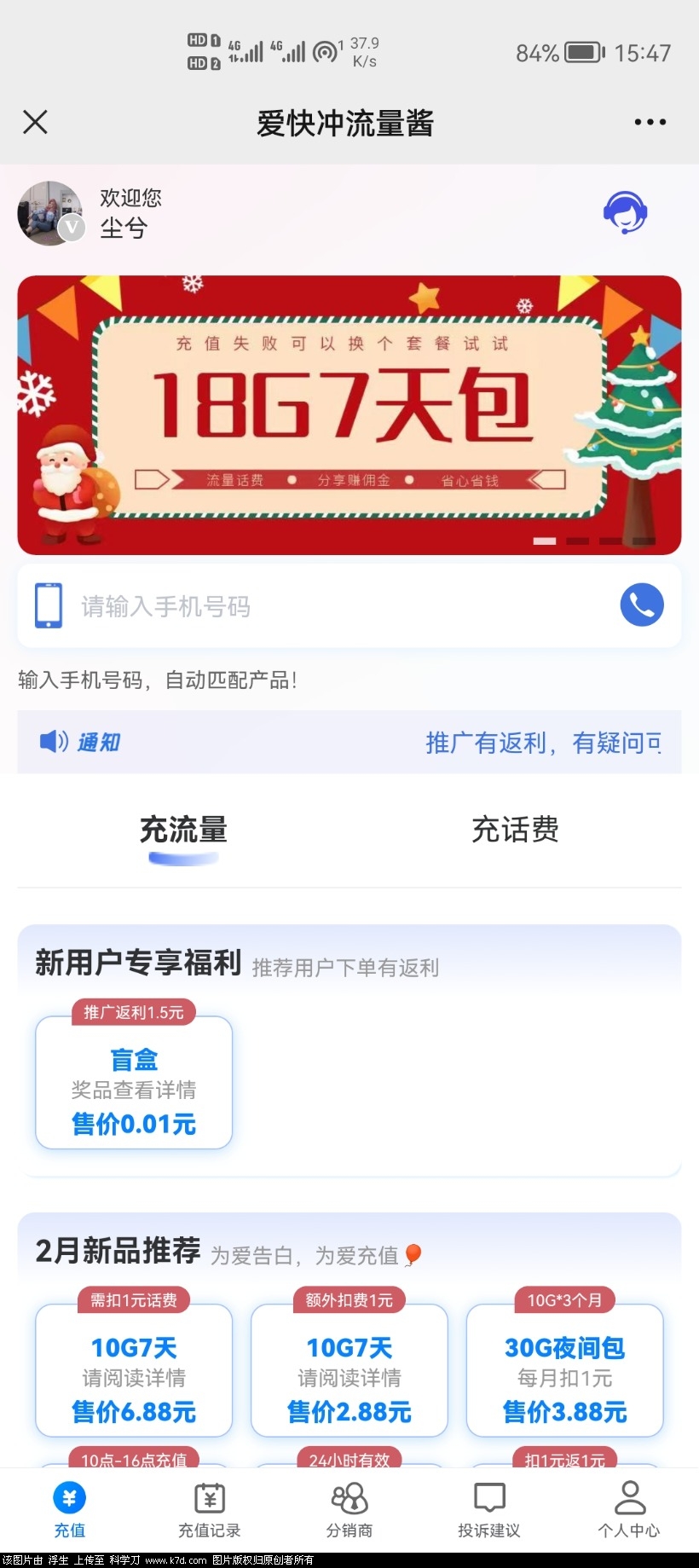699x1568 pixels.
Task: Open the 盲盒 blind box priced 0.01元
Action: pyautogui.click(x=133, y=1083)
